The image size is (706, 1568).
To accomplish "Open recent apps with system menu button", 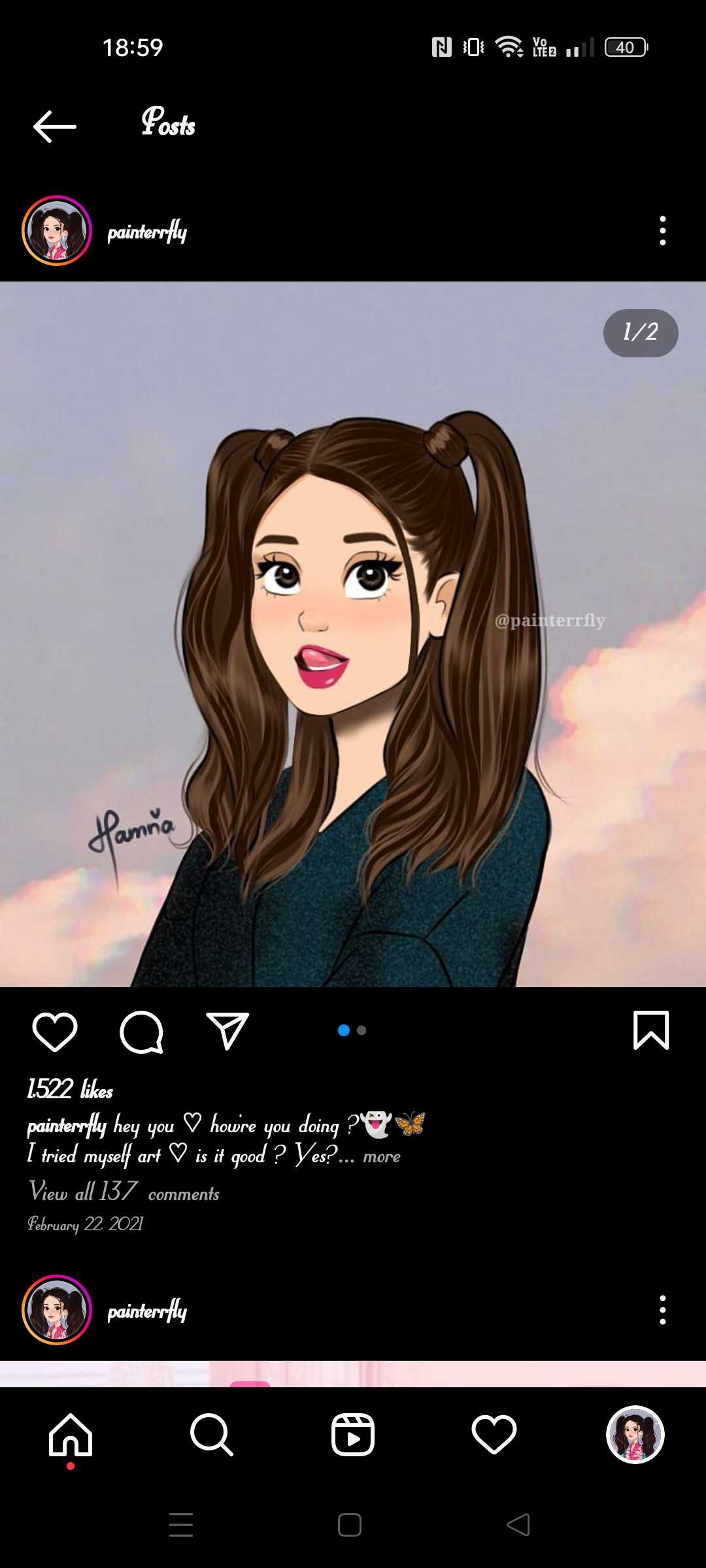I will click(181, 1525).
